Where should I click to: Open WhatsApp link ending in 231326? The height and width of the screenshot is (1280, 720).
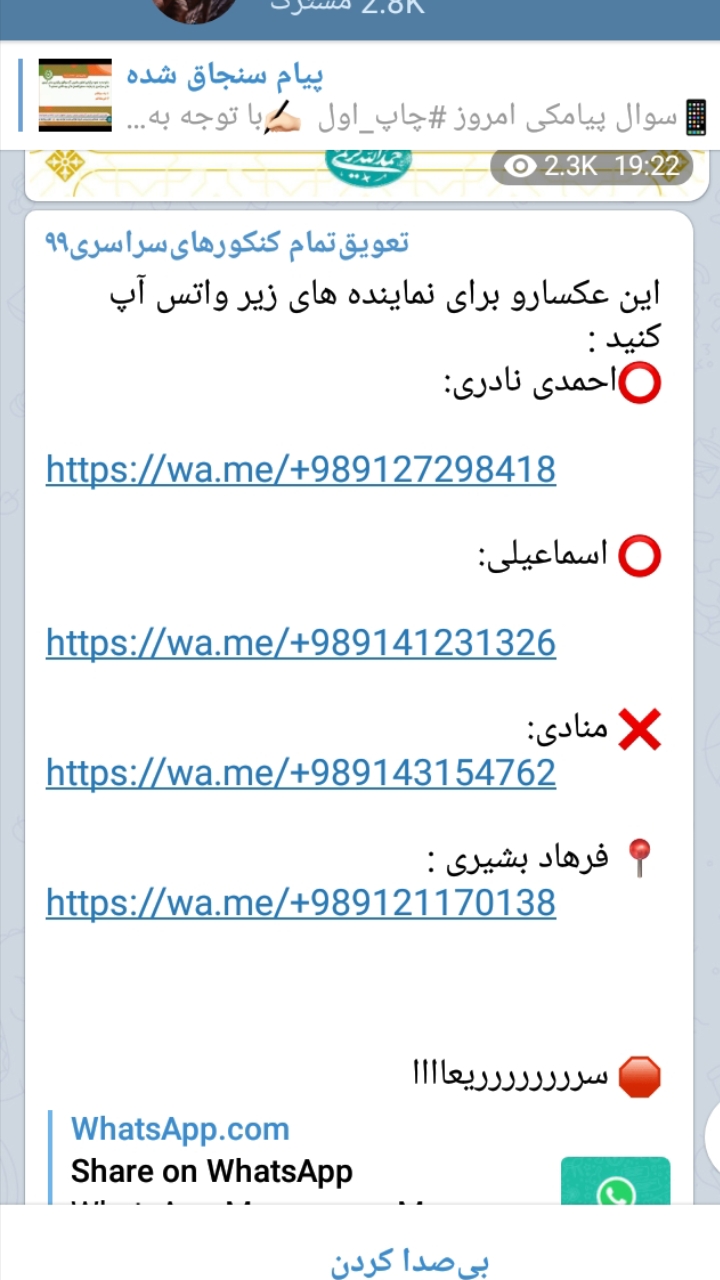[300, 642]
